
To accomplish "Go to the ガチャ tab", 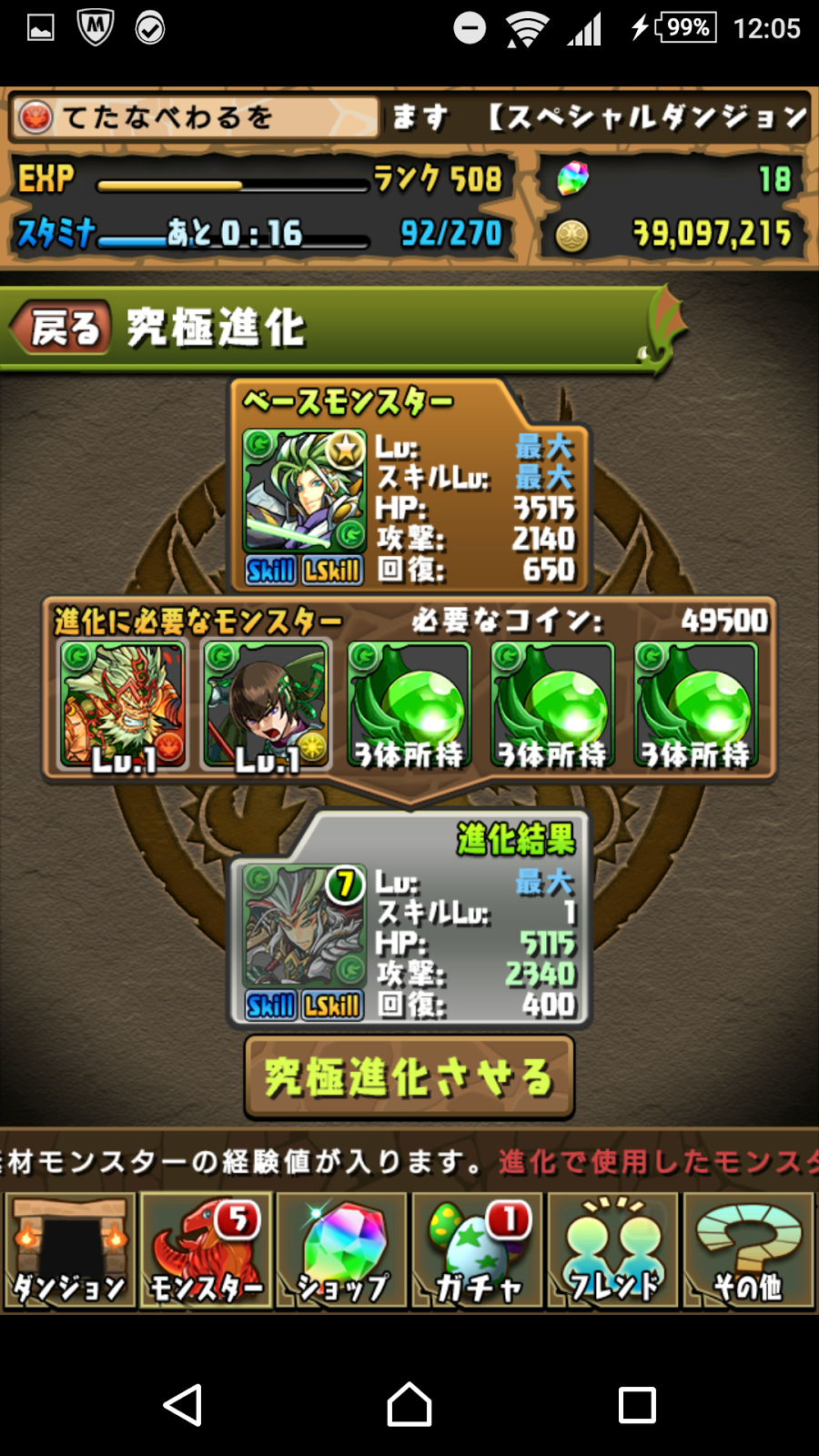I will pos(478,1250).
